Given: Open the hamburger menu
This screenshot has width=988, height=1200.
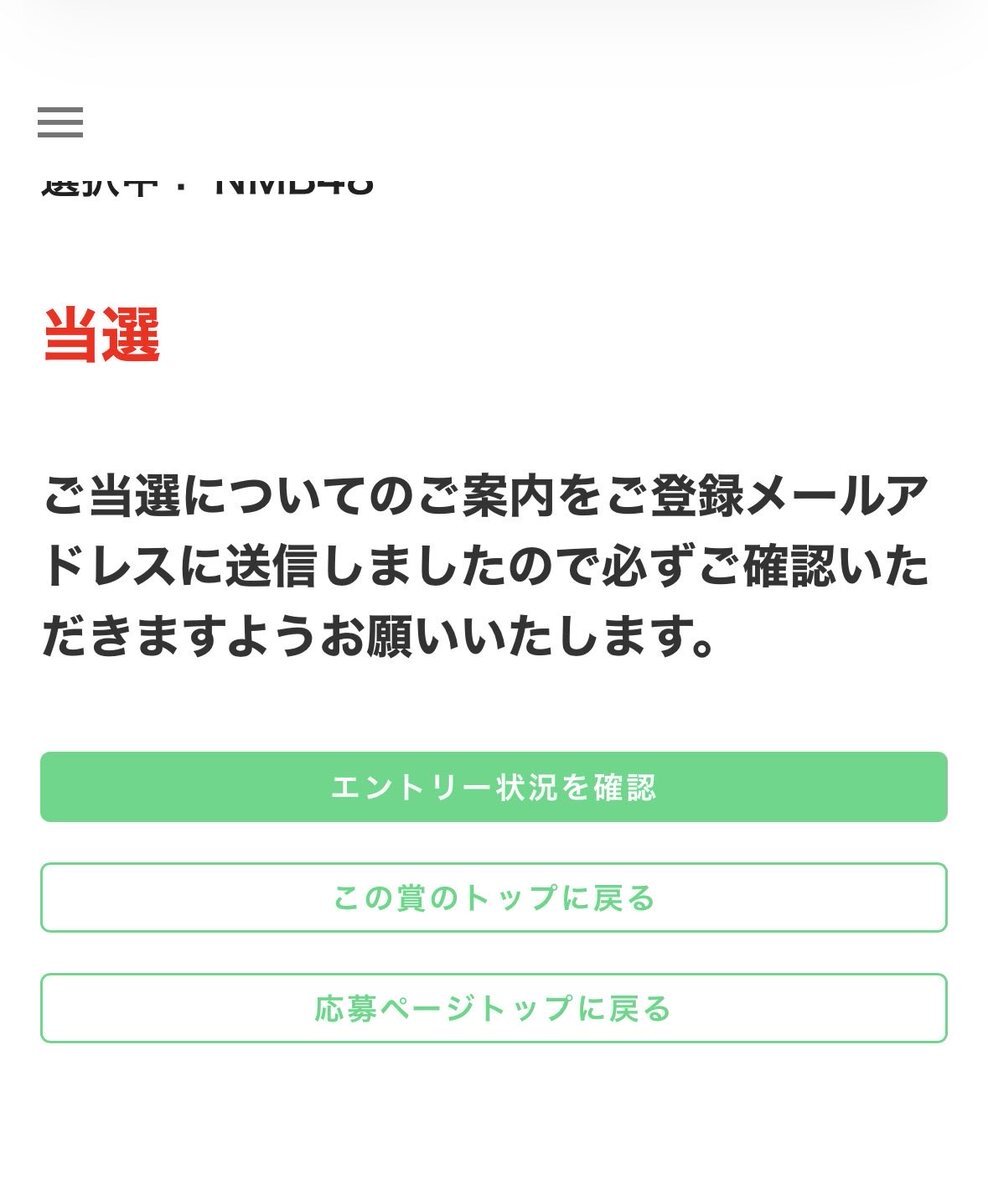Looking at the screenshot, I should tap(60, 122).
